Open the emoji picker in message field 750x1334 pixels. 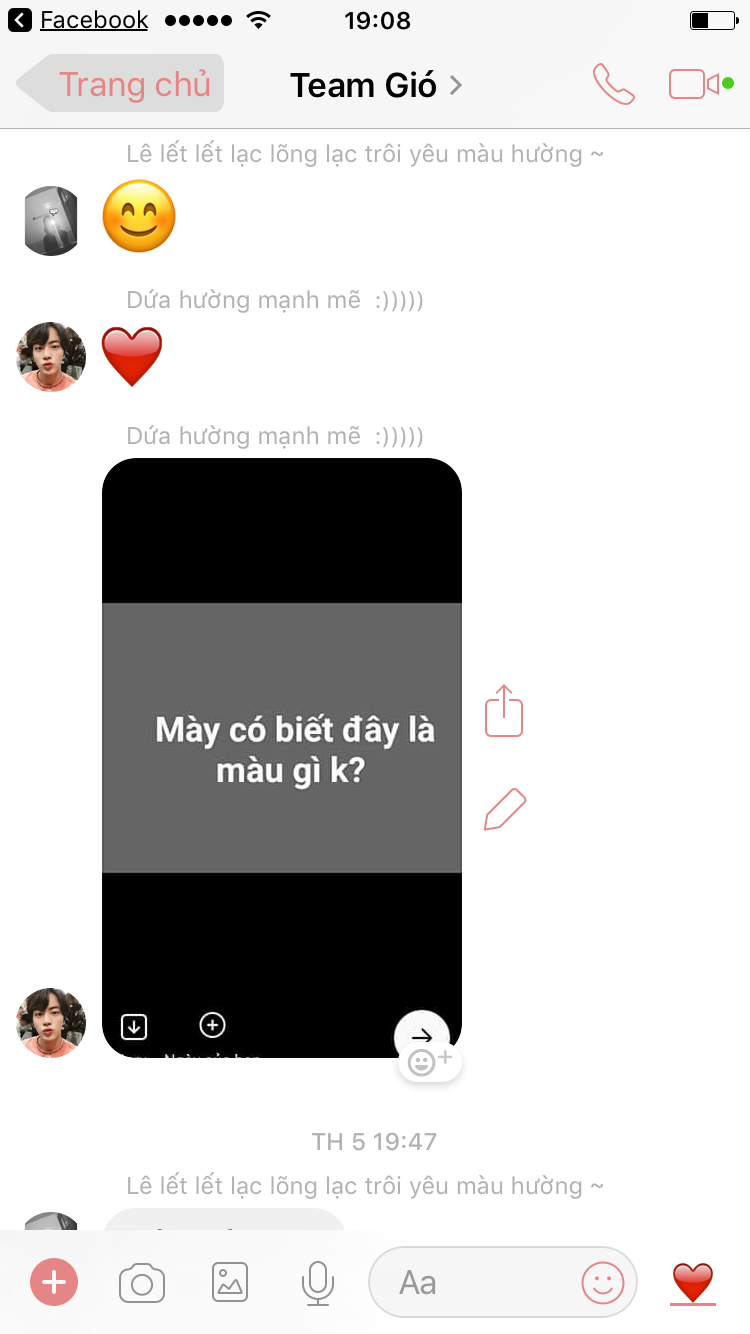pos(603,1282)
